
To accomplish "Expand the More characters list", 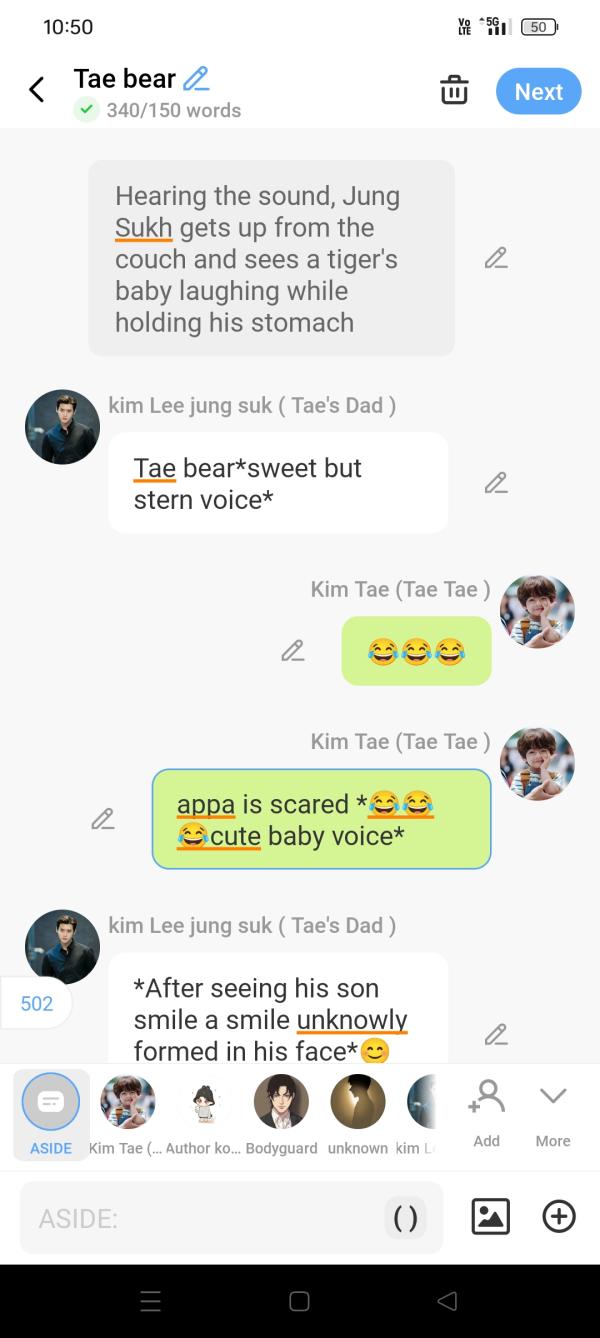I will (553, 1111).
